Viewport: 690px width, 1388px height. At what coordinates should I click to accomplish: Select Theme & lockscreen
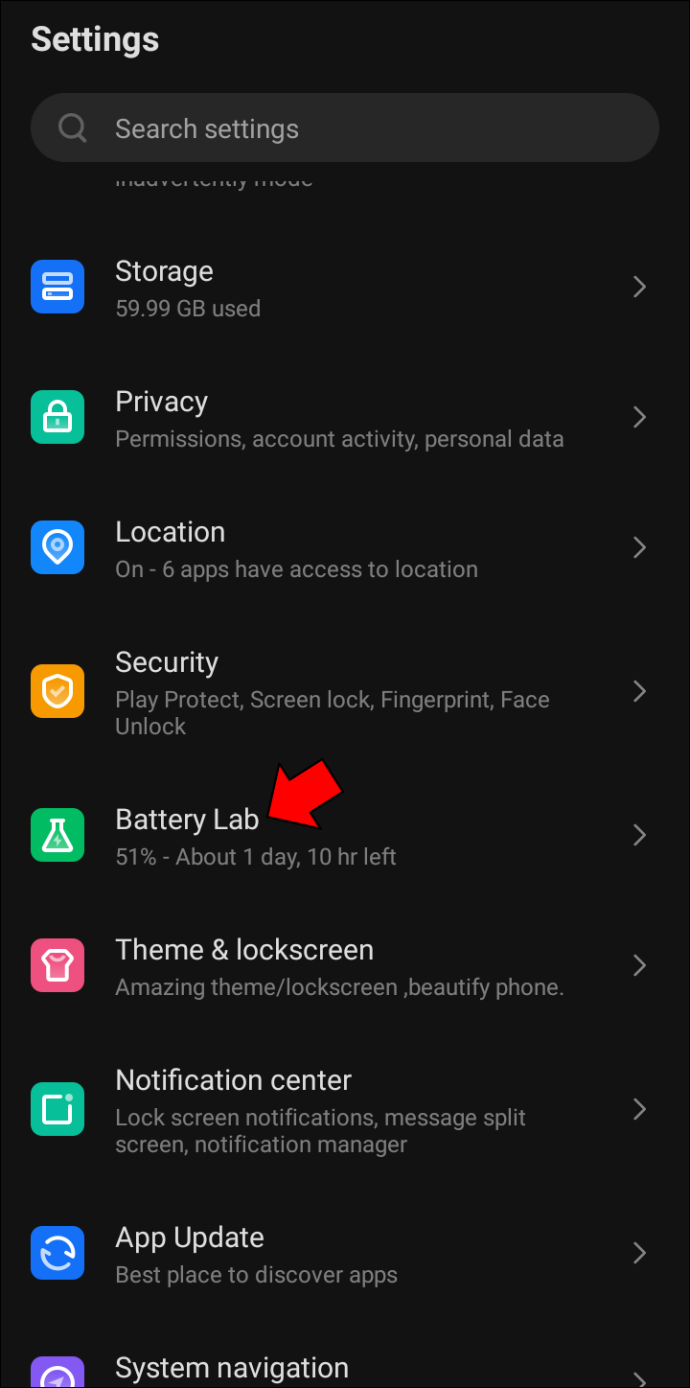pyautogui.click(x=345, y=966)
